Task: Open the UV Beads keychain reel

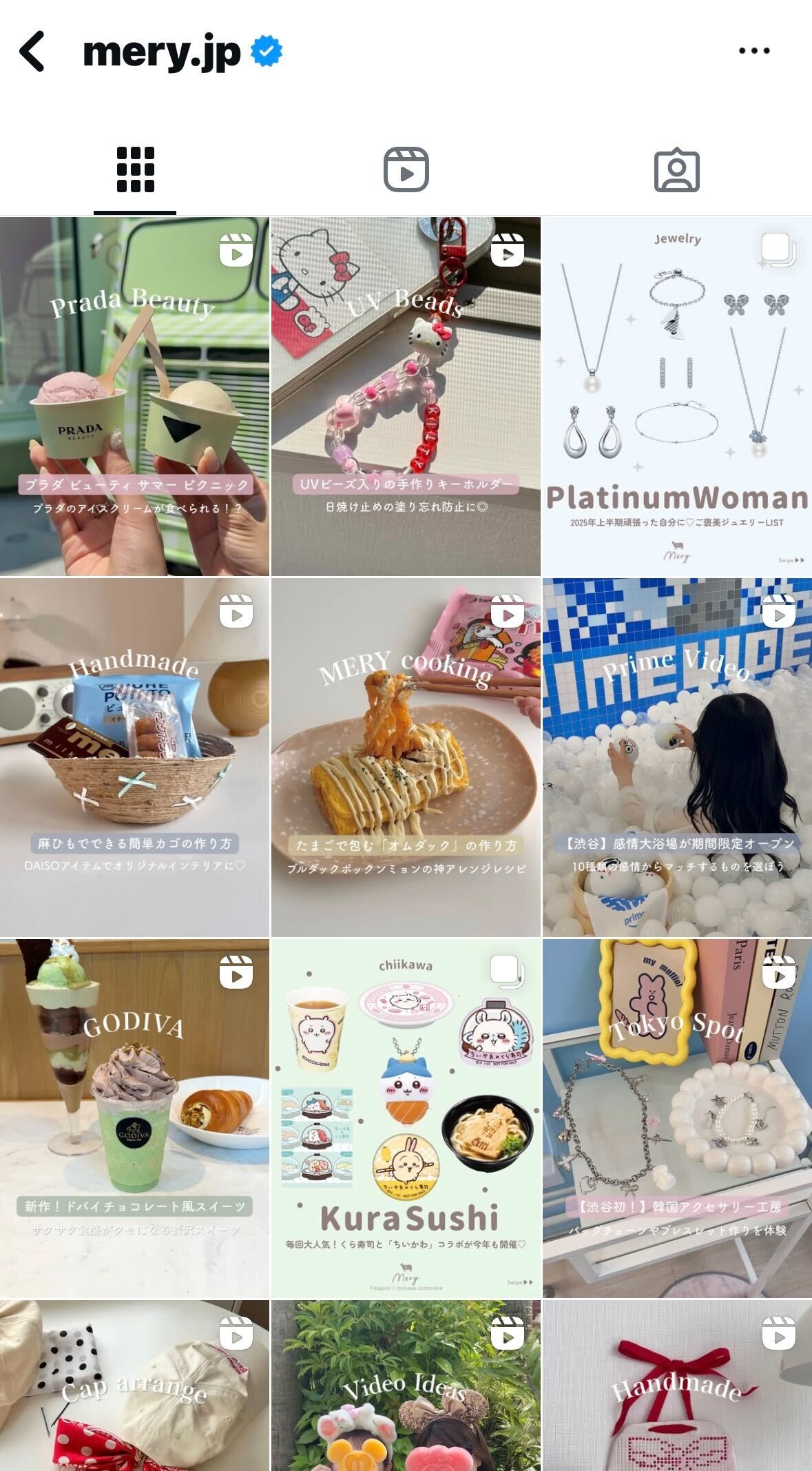Action: [406, 396]
